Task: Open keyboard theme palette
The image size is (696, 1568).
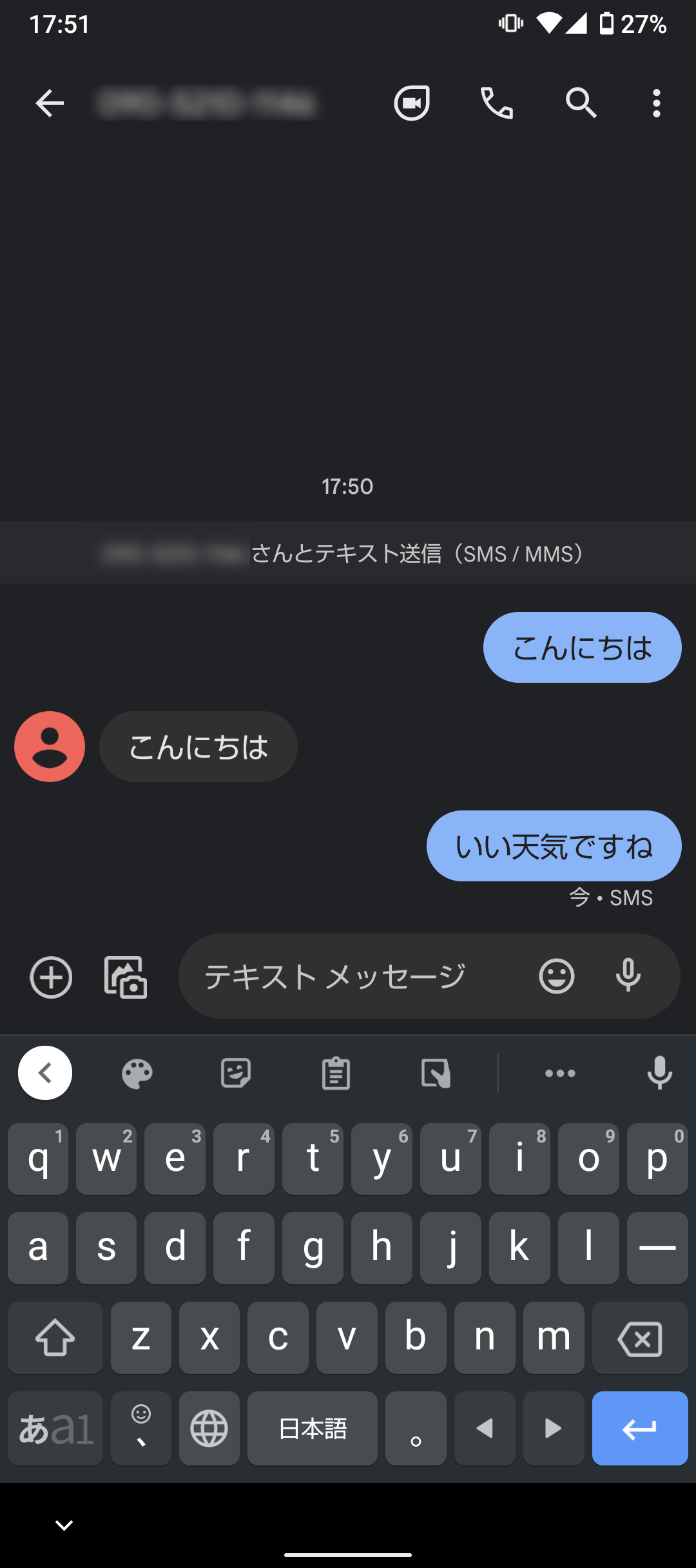Action: click(x=137, y=1073)
